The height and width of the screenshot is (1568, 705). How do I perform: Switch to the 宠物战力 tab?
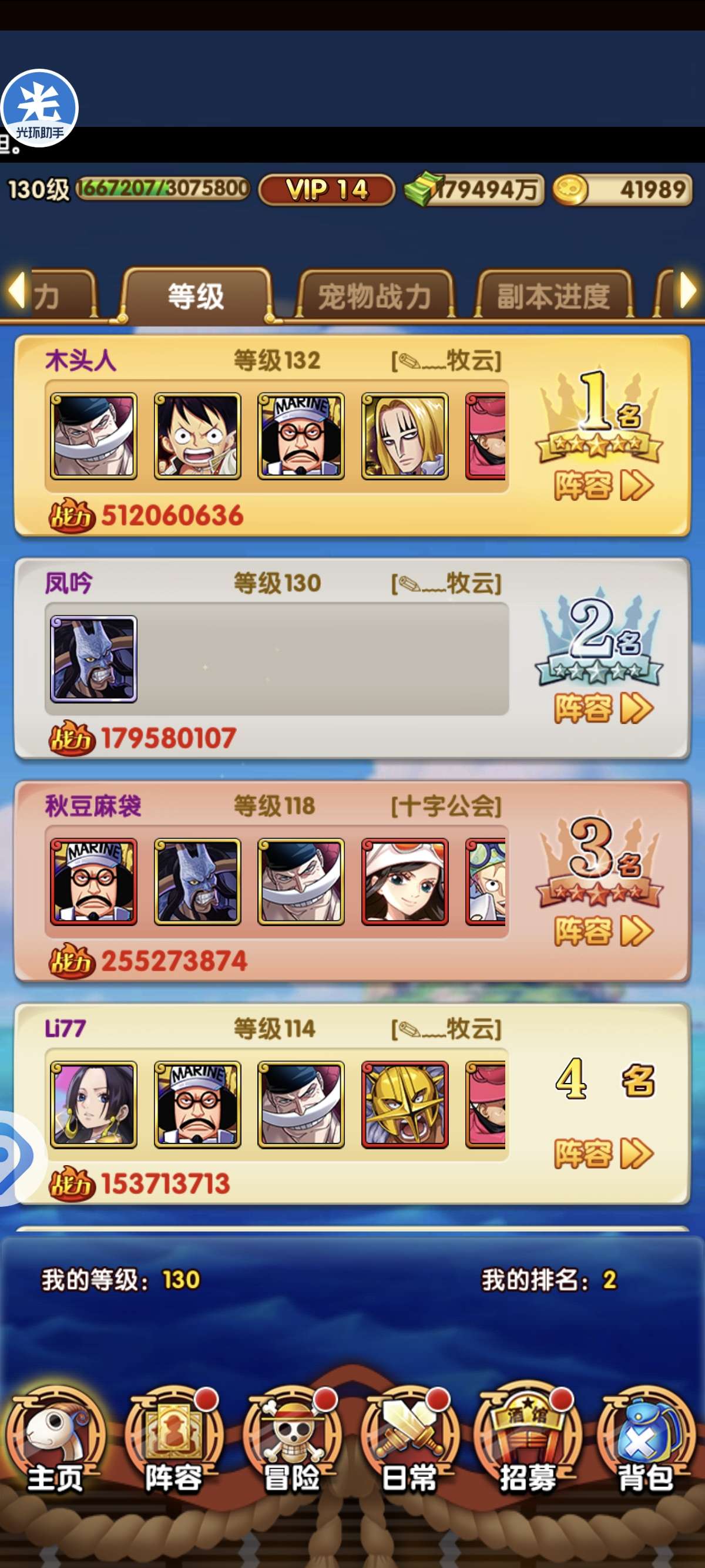tap(374, 297)
